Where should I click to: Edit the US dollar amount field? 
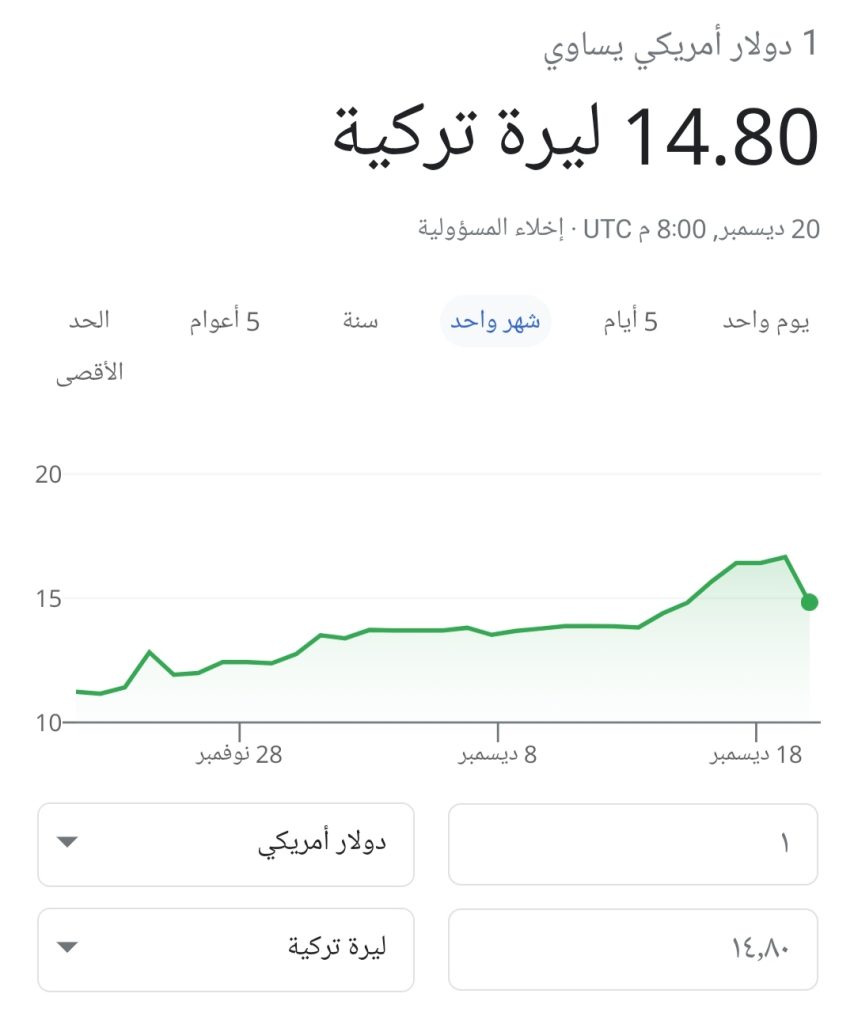pyautogui.click(x=632, y=844)
